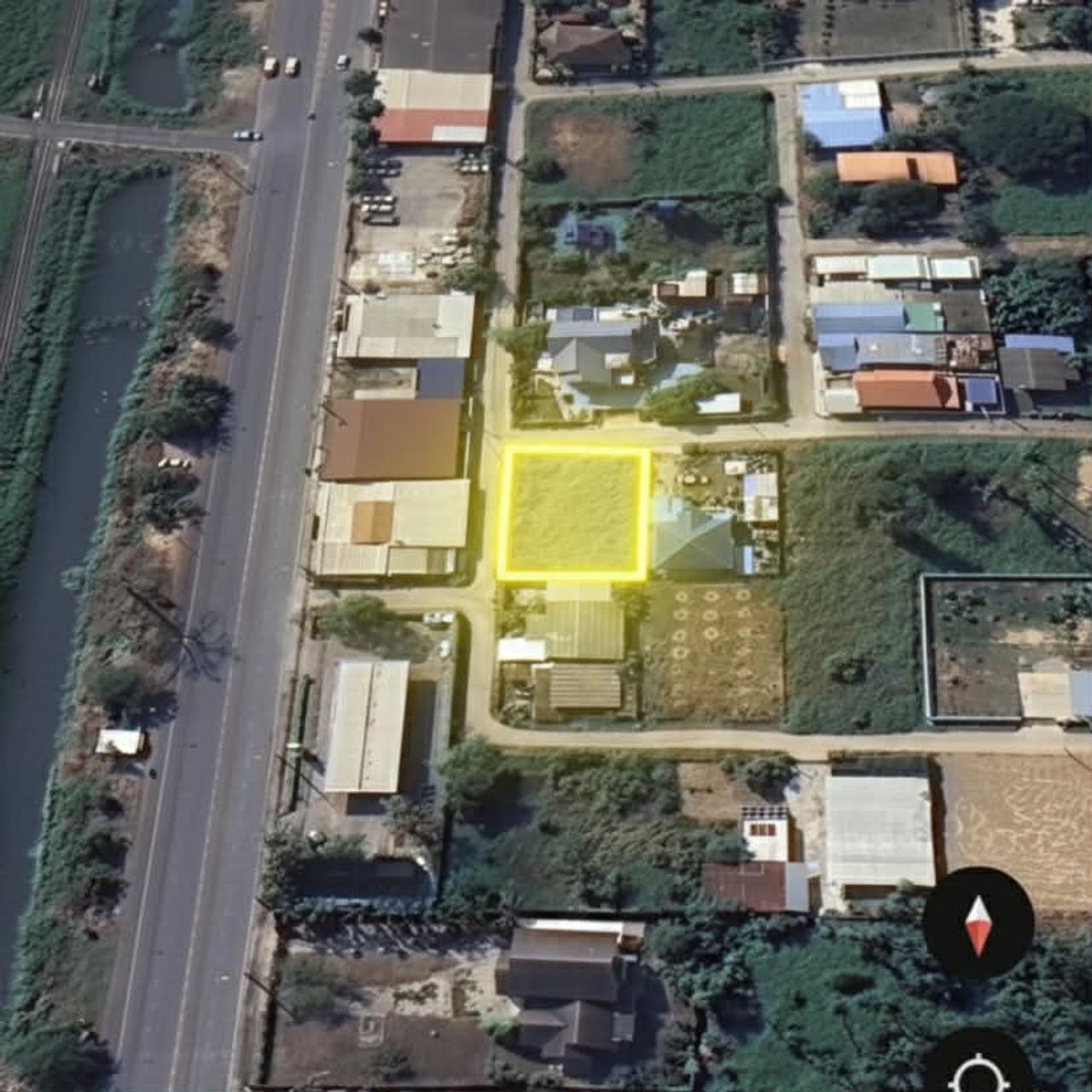
Task: Center the map on my location
Action: (x=978, y=1070)
